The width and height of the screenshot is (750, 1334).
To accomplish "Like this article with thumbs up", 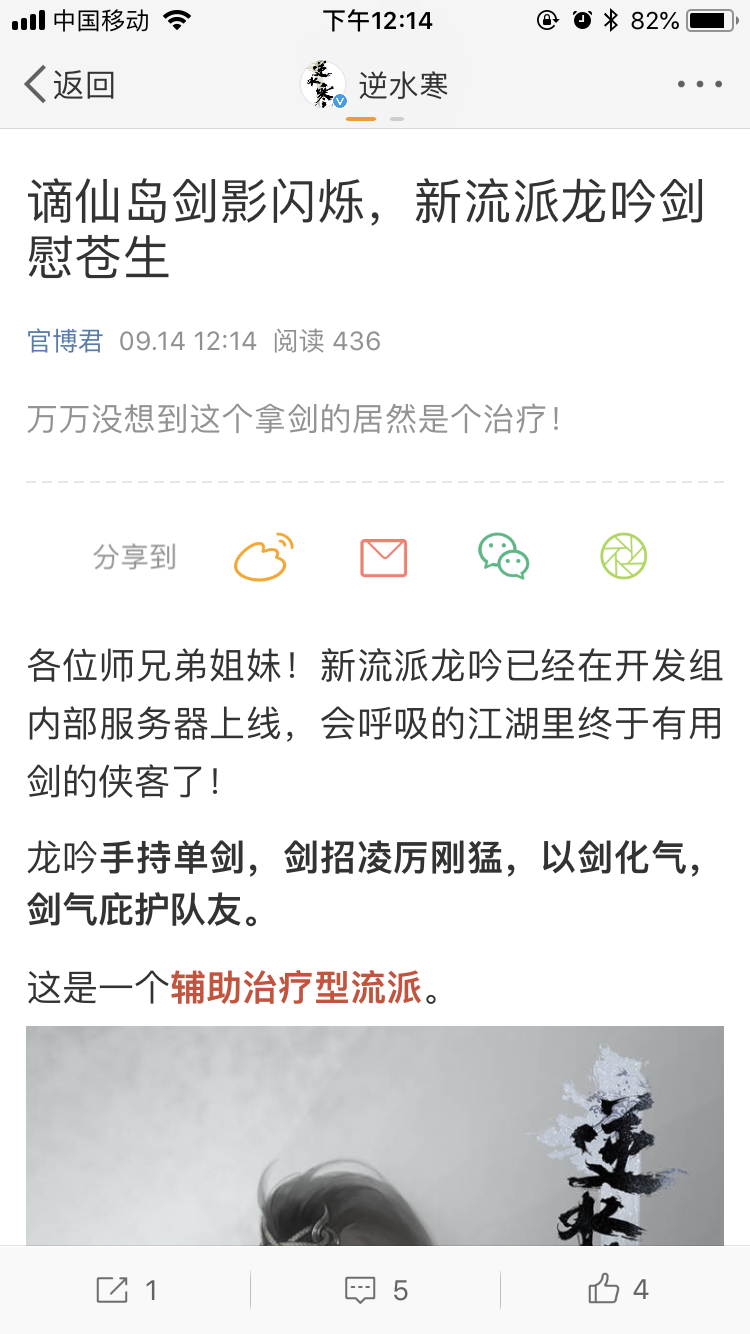I will (618, 1290).
